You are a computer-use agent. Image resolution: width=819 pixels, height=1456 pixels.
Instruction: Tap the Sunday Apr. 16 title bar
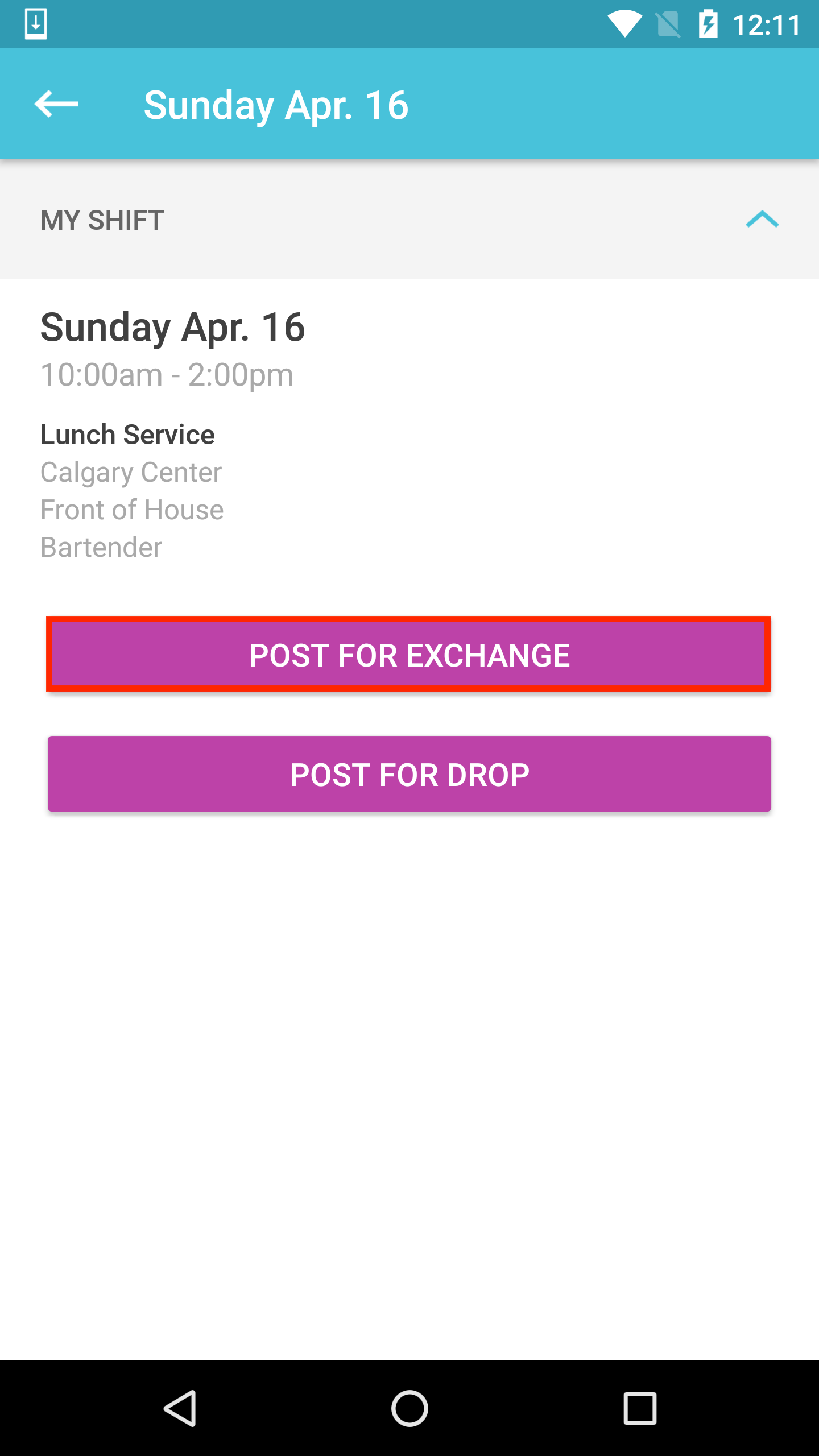(276, 105)
